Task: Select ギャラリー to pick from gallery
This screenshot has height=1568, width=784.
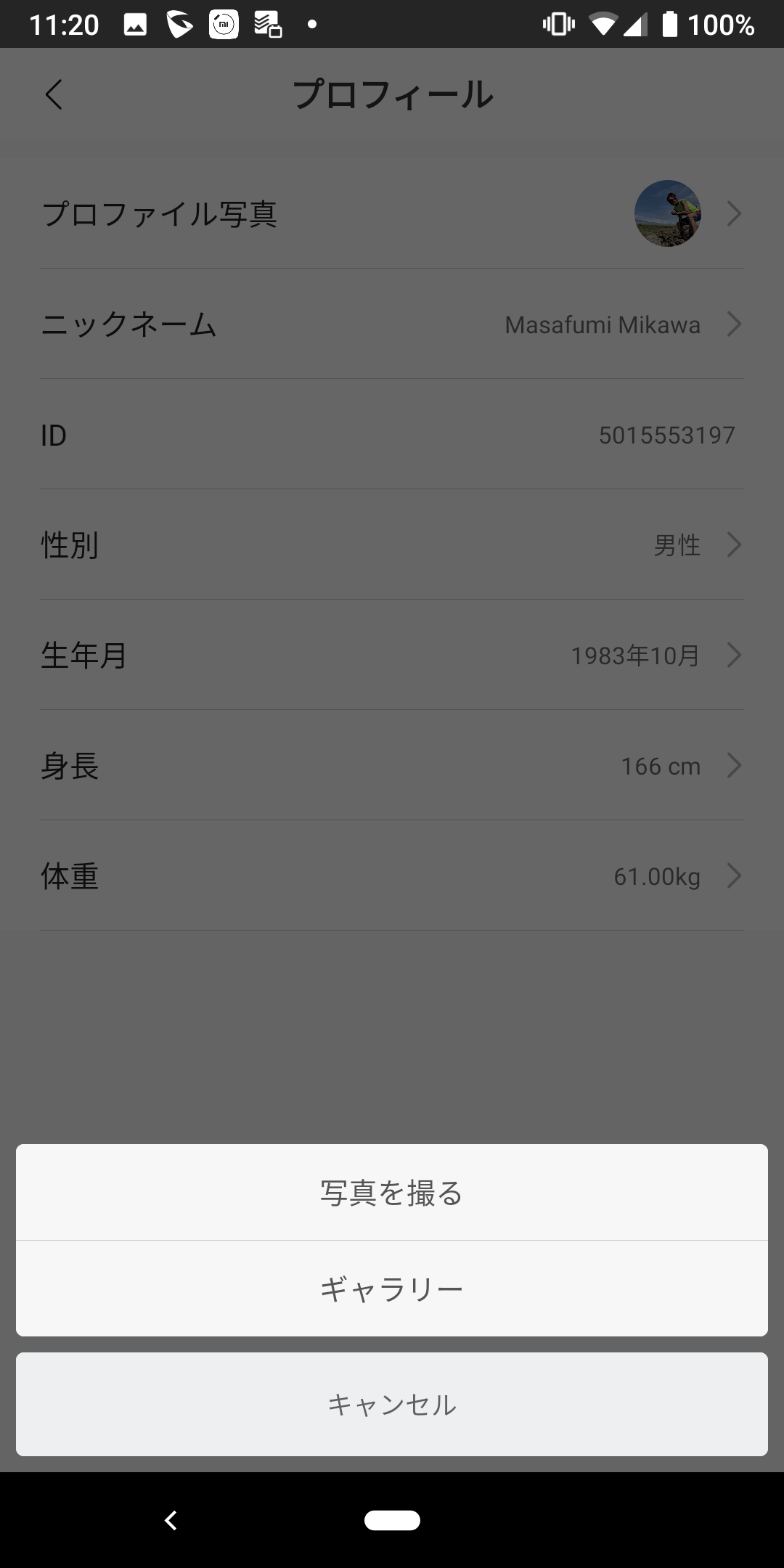Action: point(392,1289)
